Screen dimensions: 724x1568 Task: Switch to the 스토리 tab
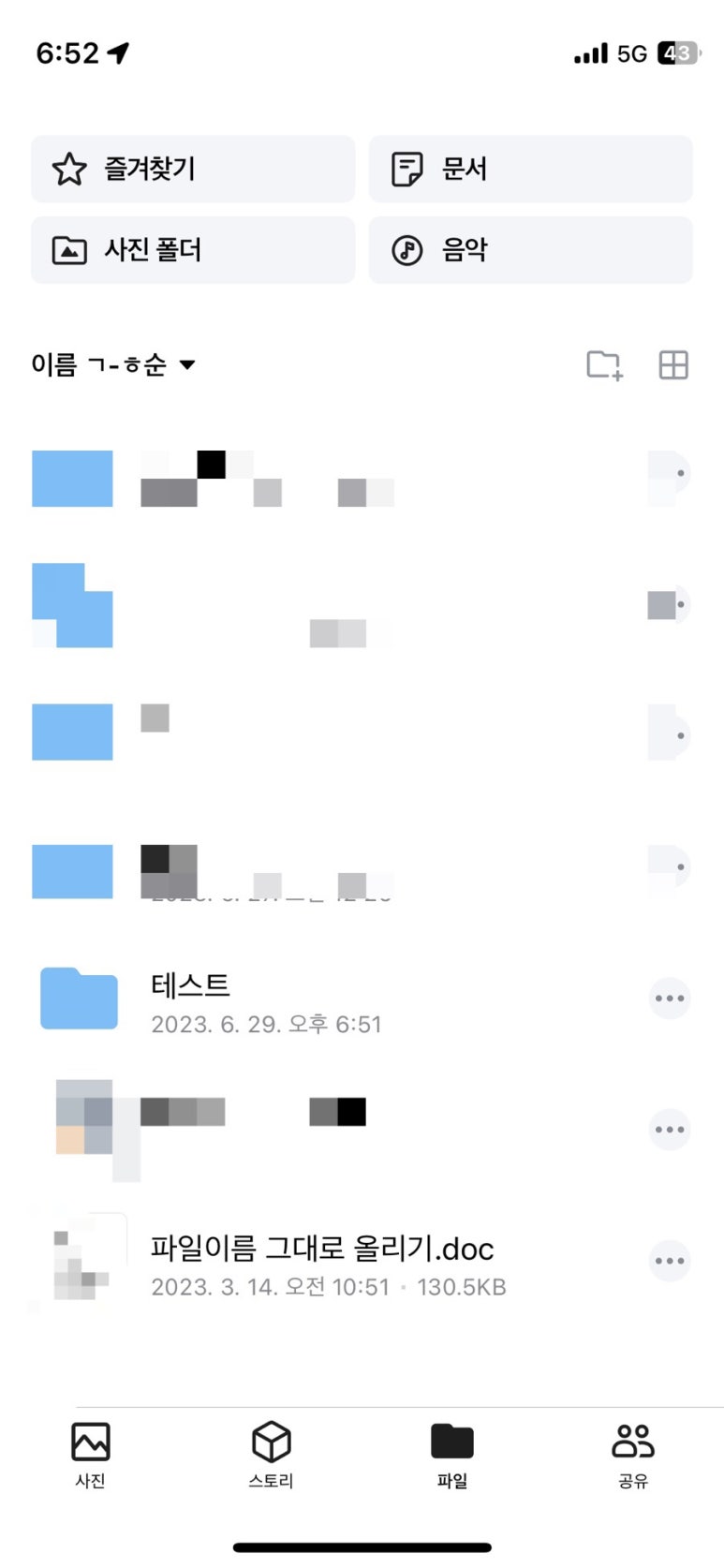coord(272,1455)
